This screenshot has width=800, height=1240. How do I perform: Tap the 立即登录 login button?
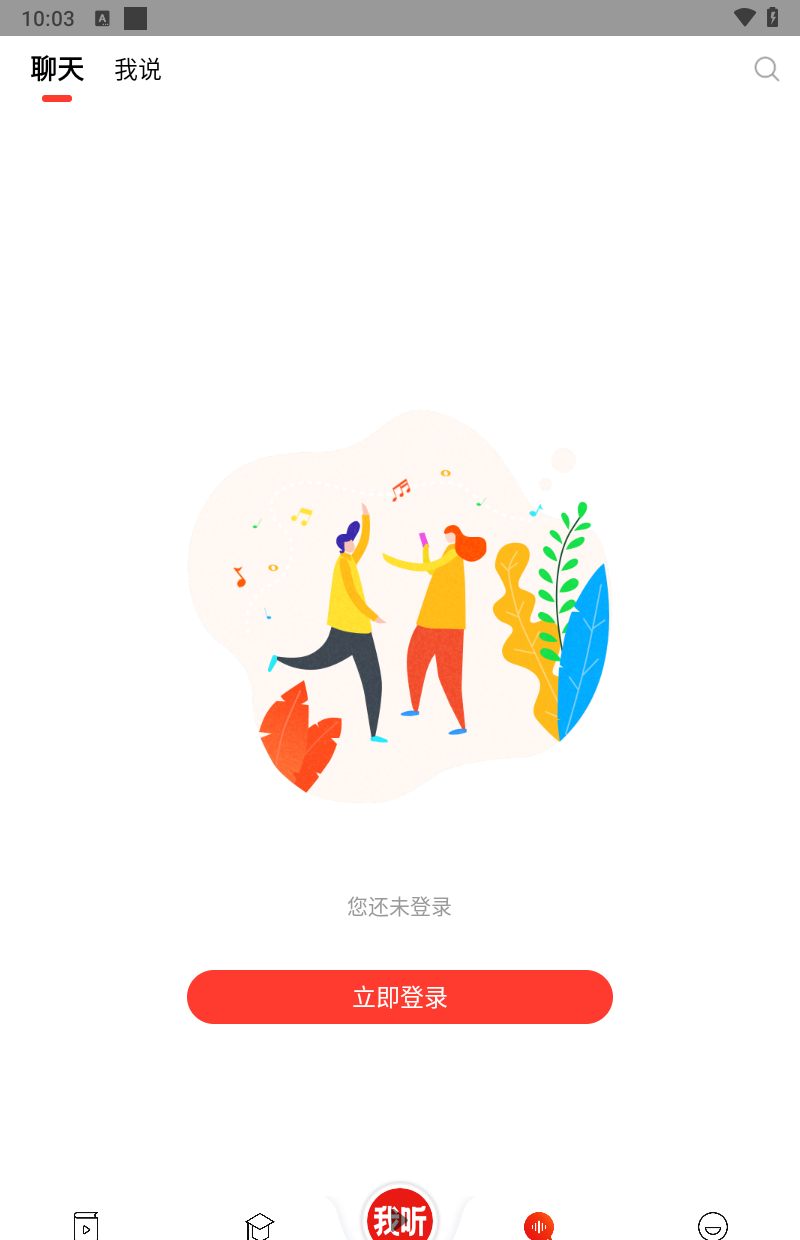[399, 996]
